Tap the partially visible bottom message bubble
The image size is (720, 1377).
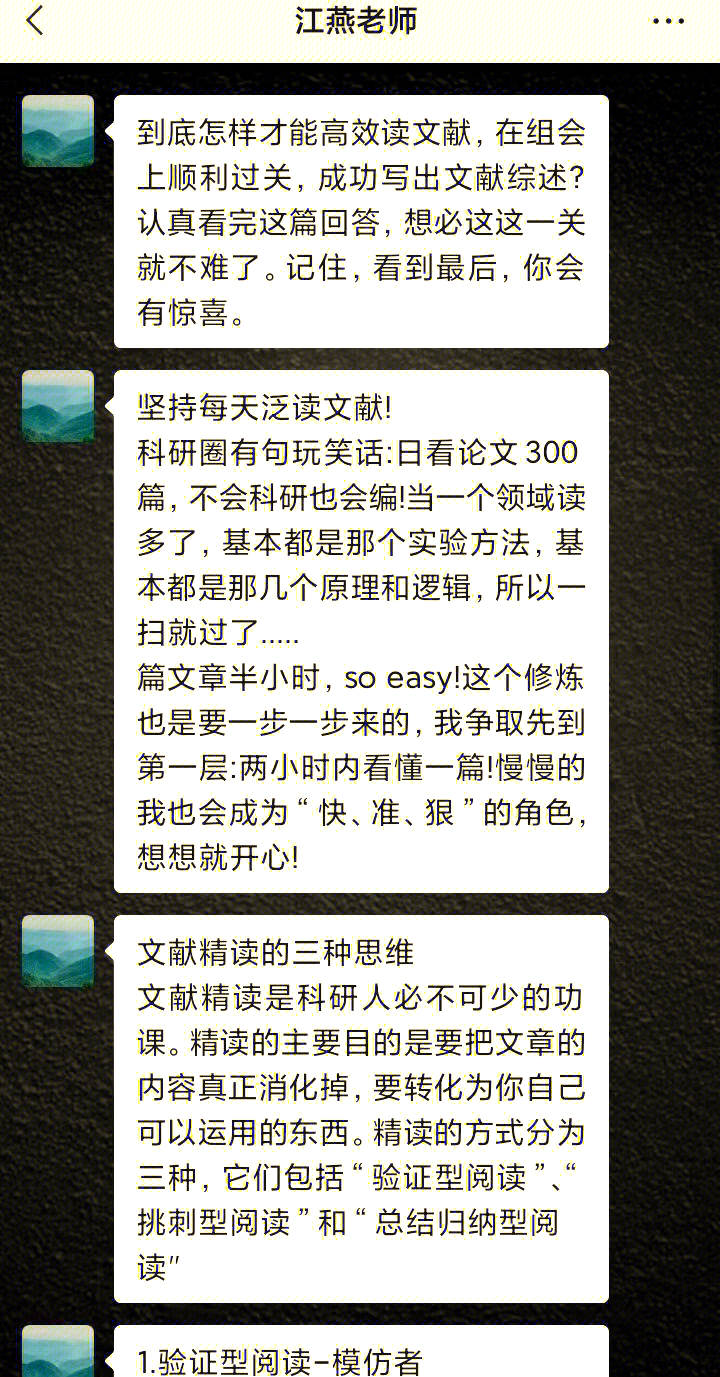pyautogui.click(x=360, y=1355)
